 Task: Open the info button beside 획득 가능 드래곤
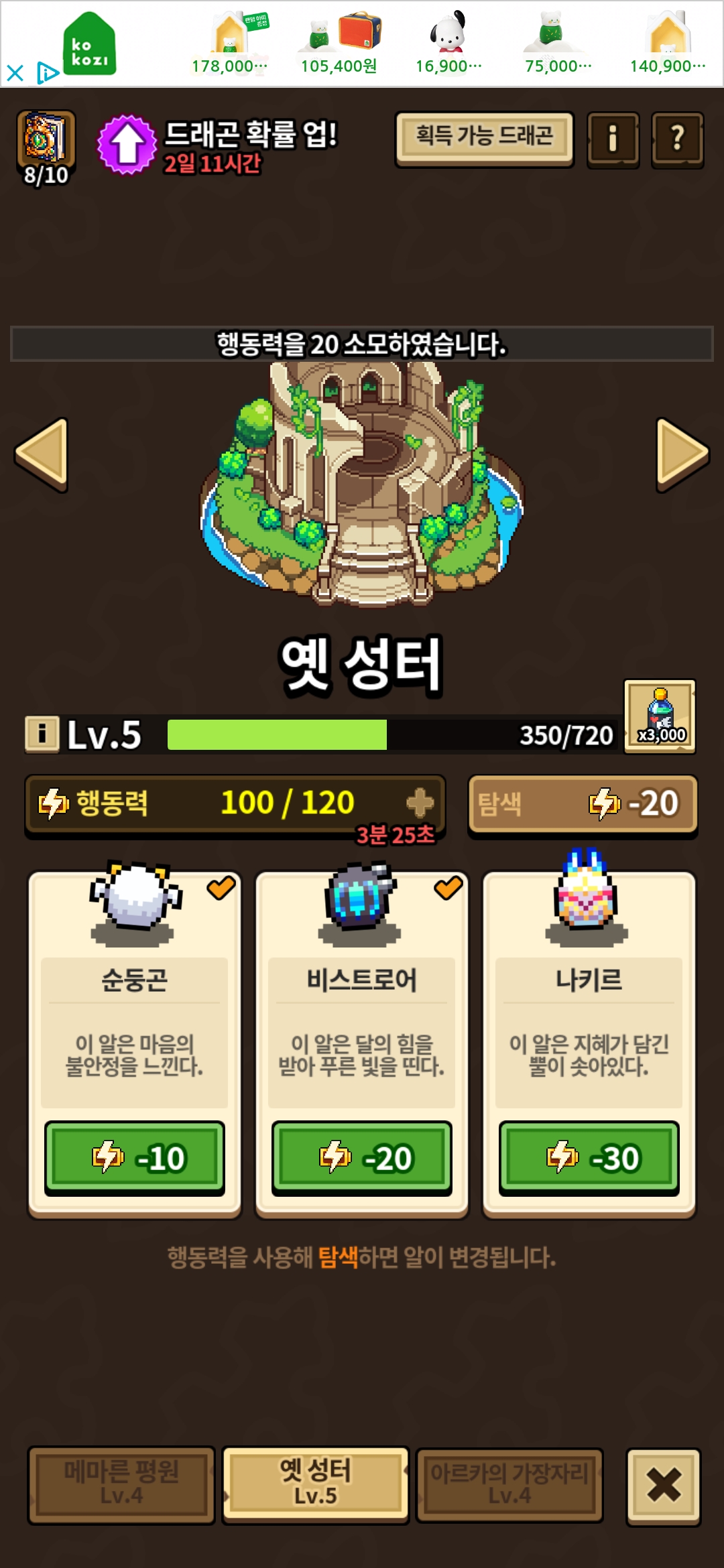[x=613, y=139]
